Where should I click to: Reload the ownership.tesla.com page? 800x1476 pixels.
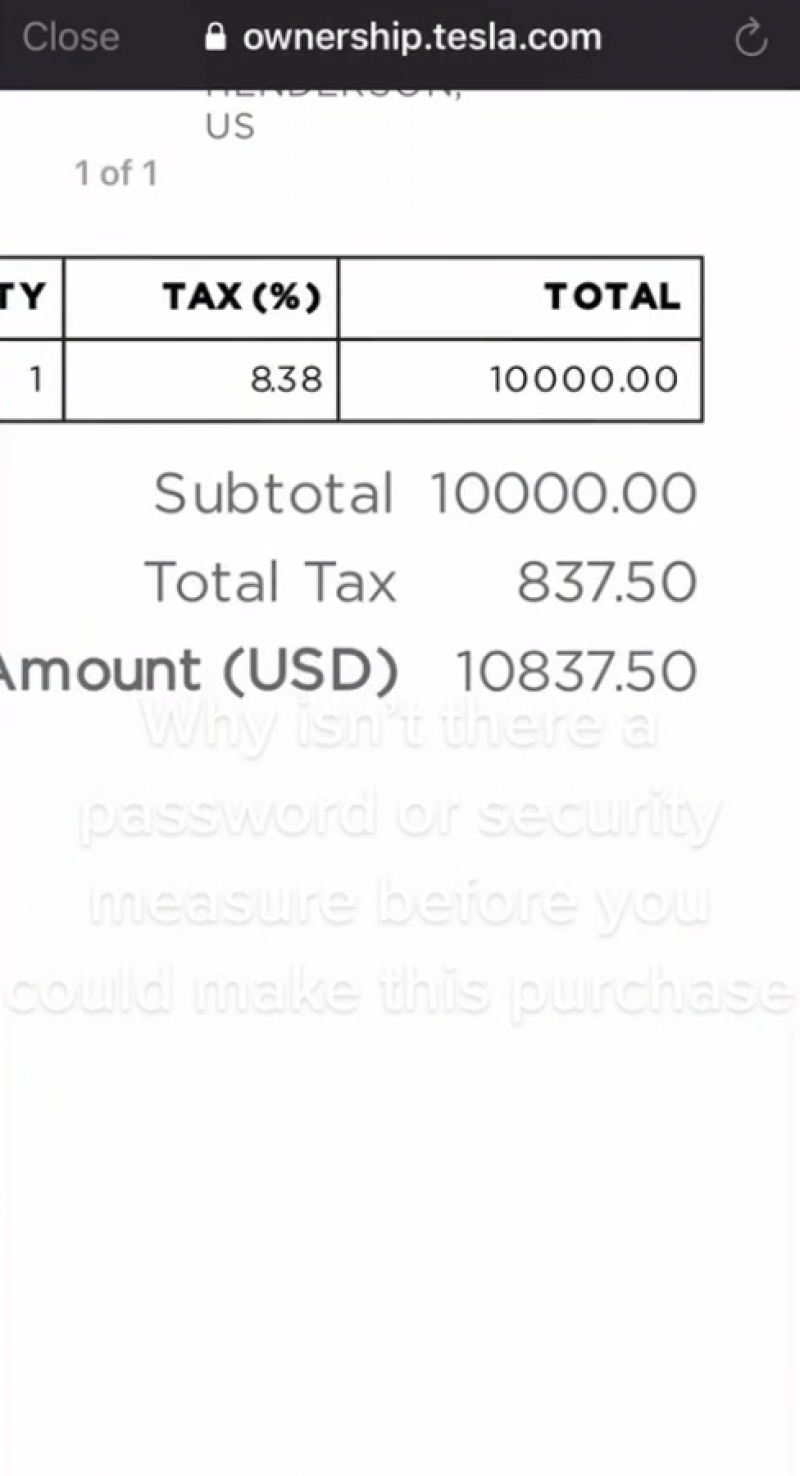tap(750, 39)
